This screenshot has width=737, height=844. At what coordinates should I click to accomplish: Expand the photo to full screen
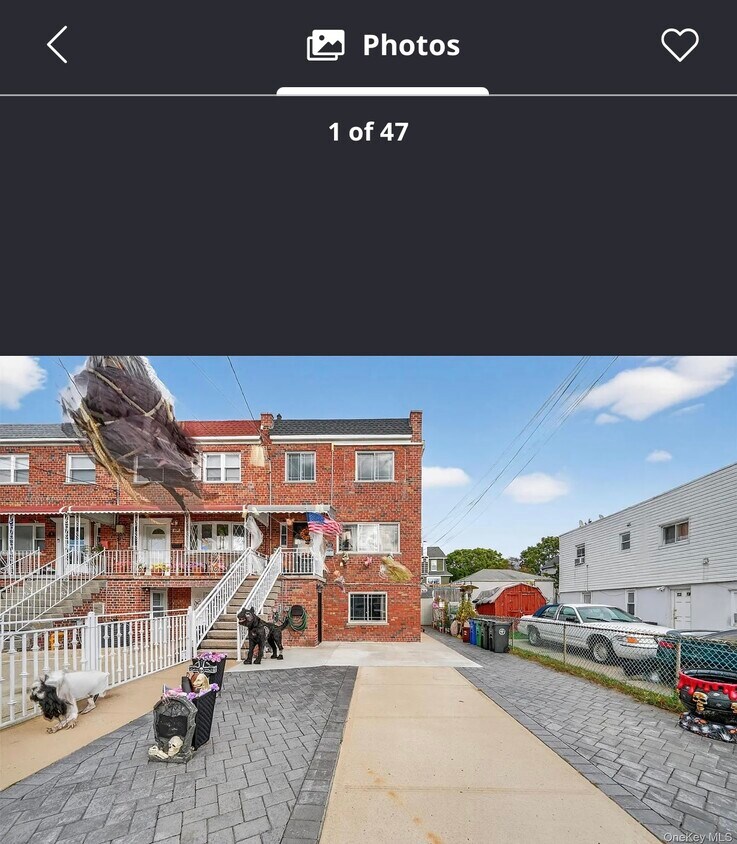[x=368, y=600]
